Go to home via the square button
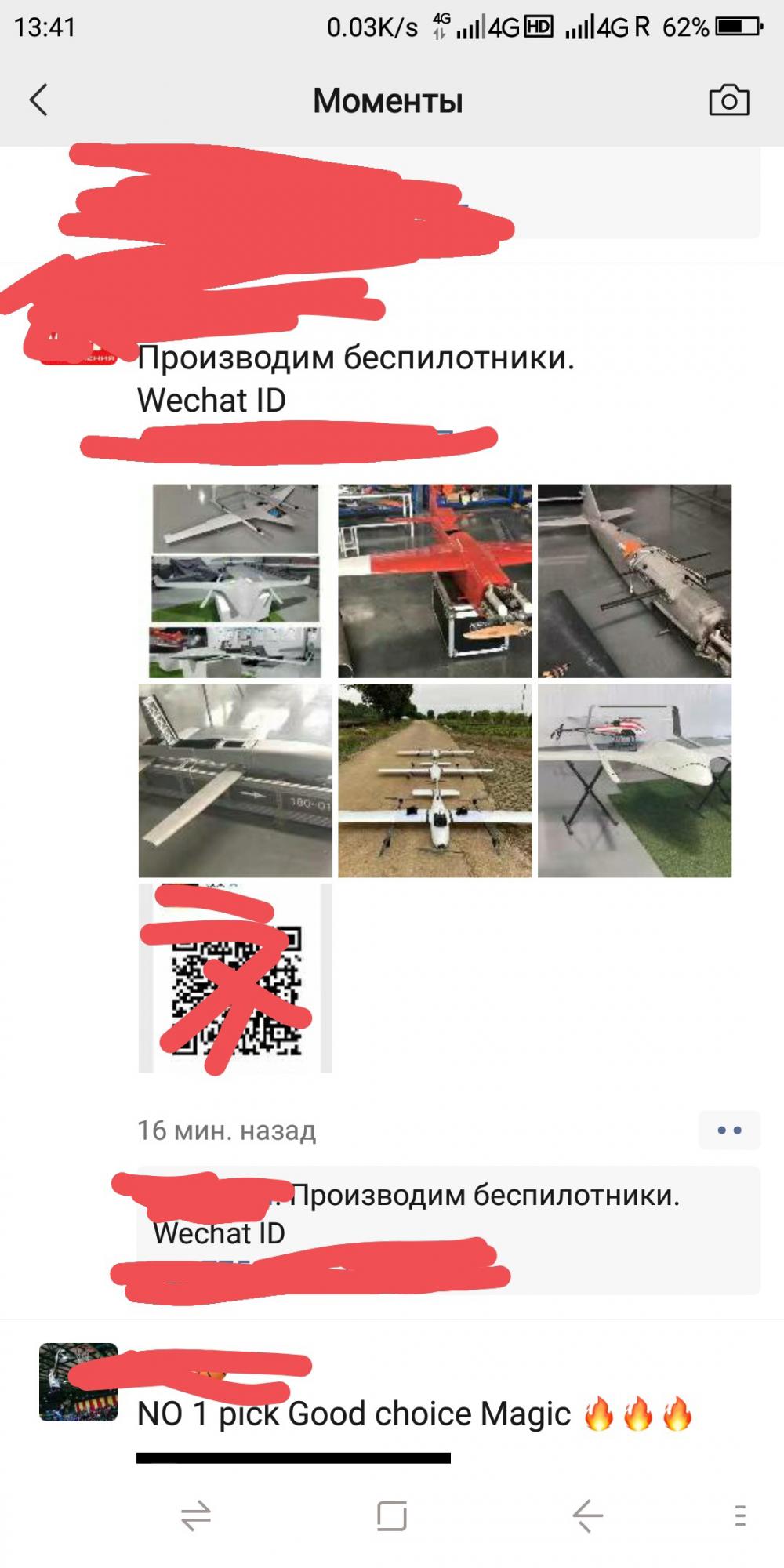The image size is (784, 1568). (x=392, y=1515)
